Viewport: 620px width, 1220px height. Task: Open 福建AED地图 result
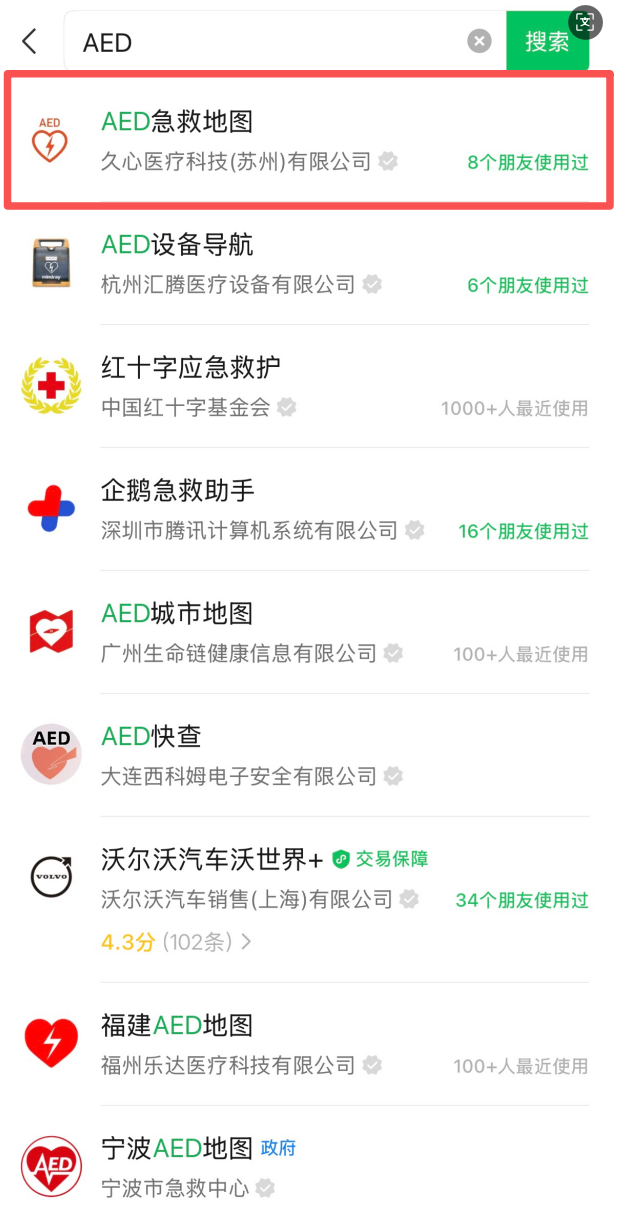tap(309, 1044)
